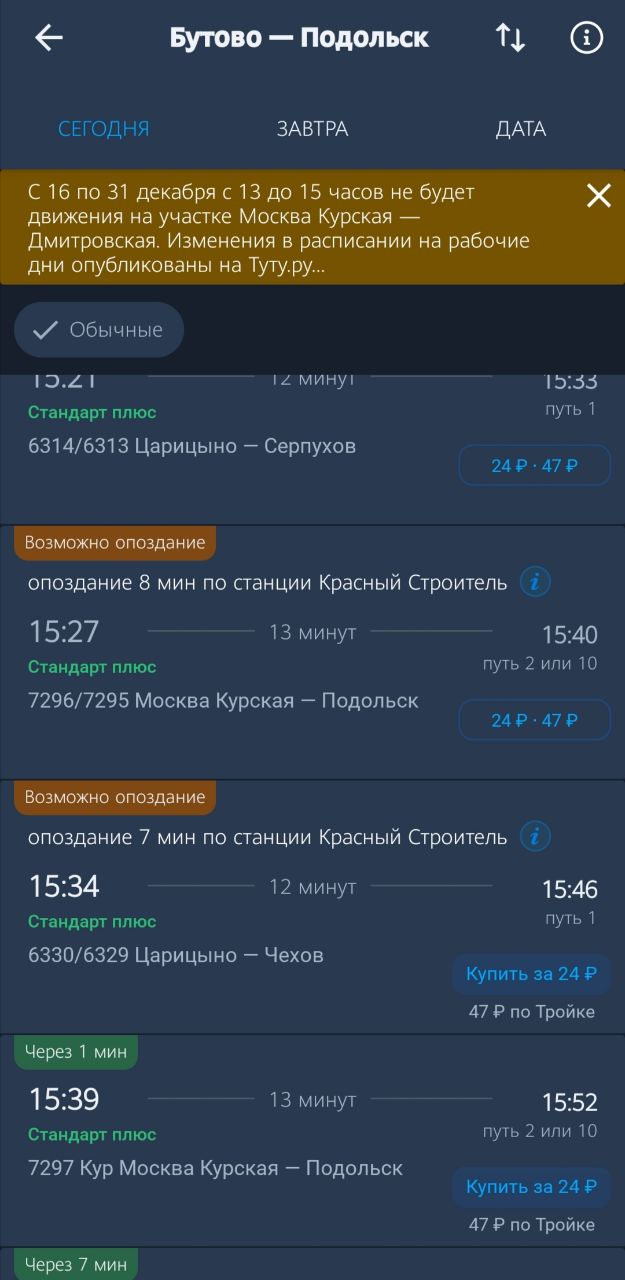Tap price button for train 7296/7295
The image size is (625, 1280).
[534, 720]
